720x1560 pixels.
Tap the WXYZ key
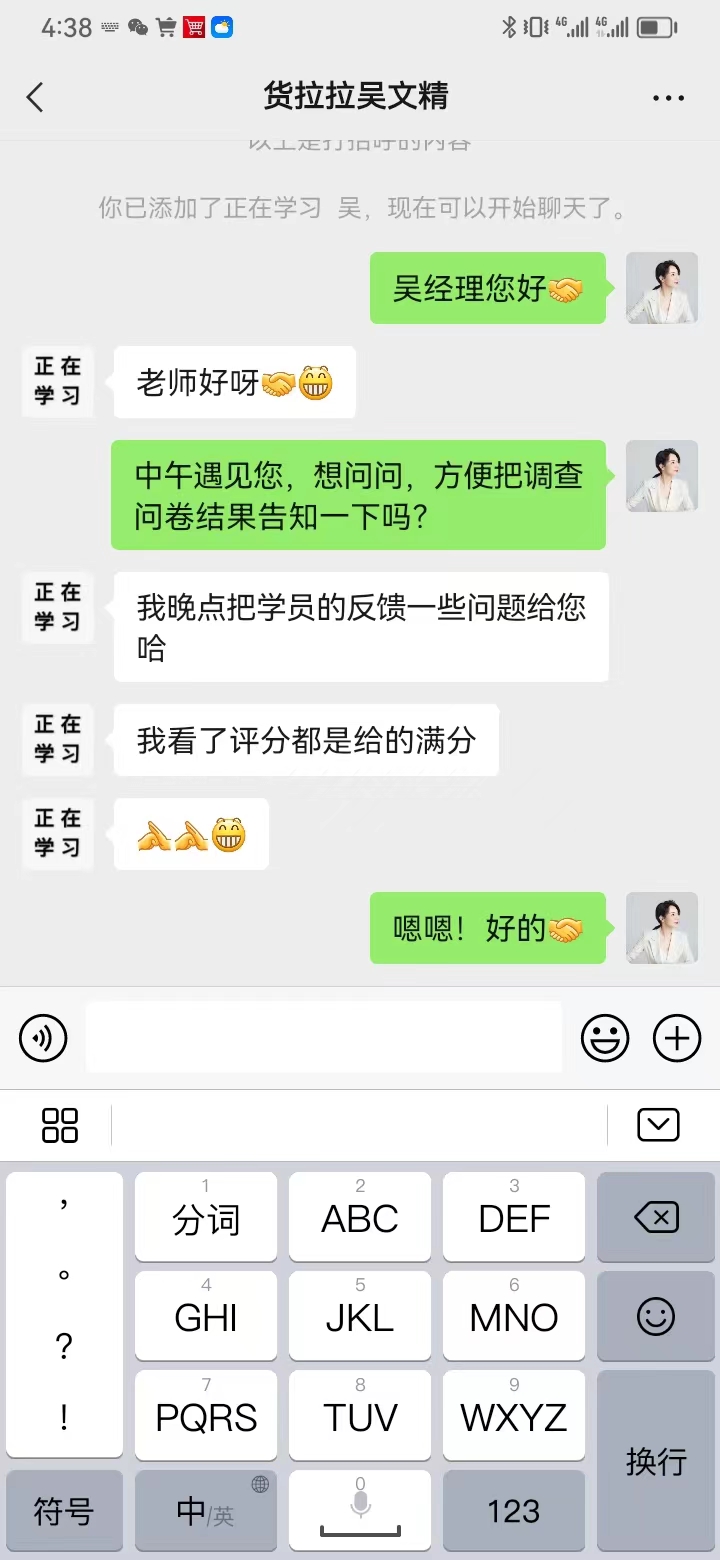pos(514,1415)
